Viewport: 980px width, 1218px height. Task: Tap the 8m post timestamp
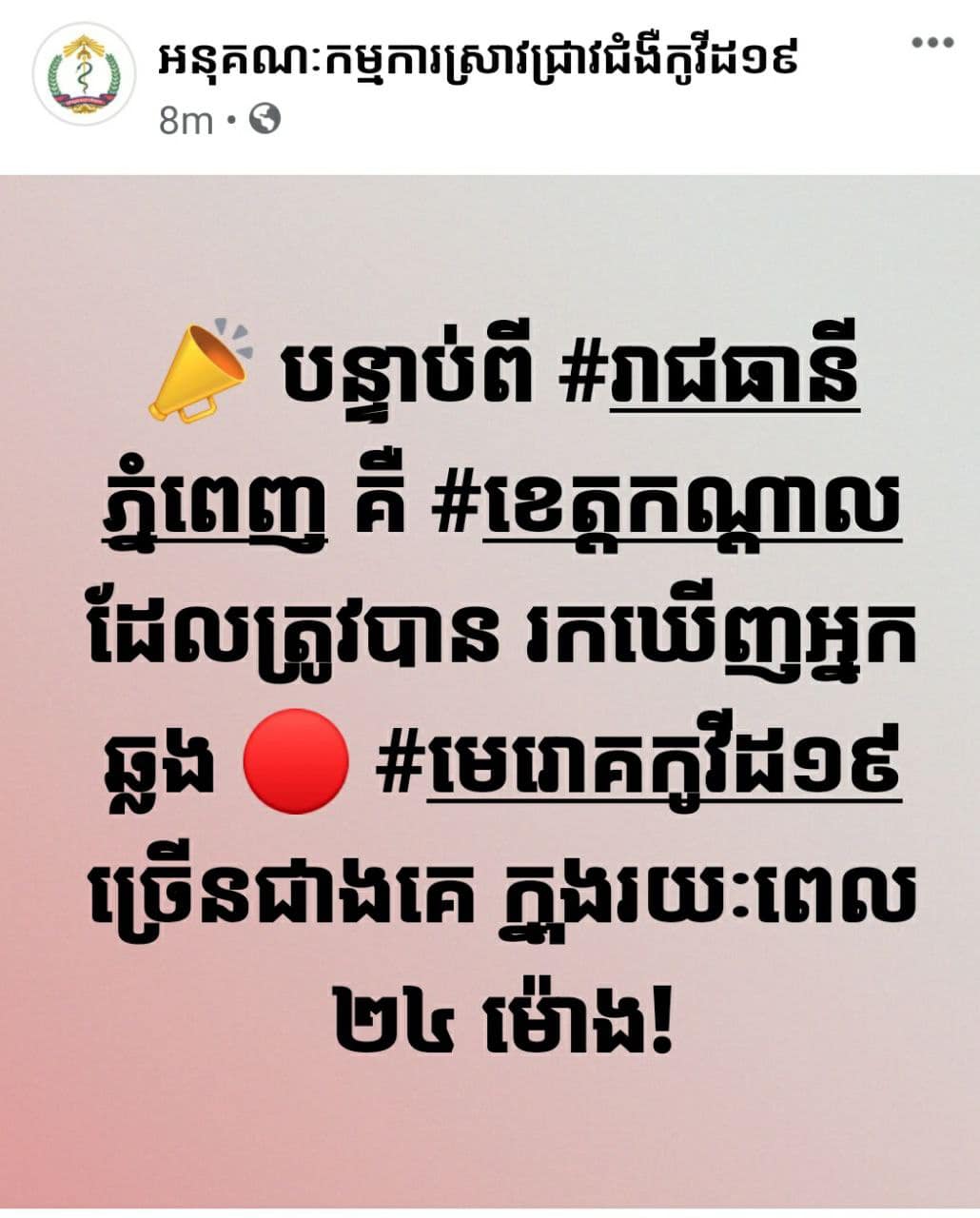(x=186, y=121)
